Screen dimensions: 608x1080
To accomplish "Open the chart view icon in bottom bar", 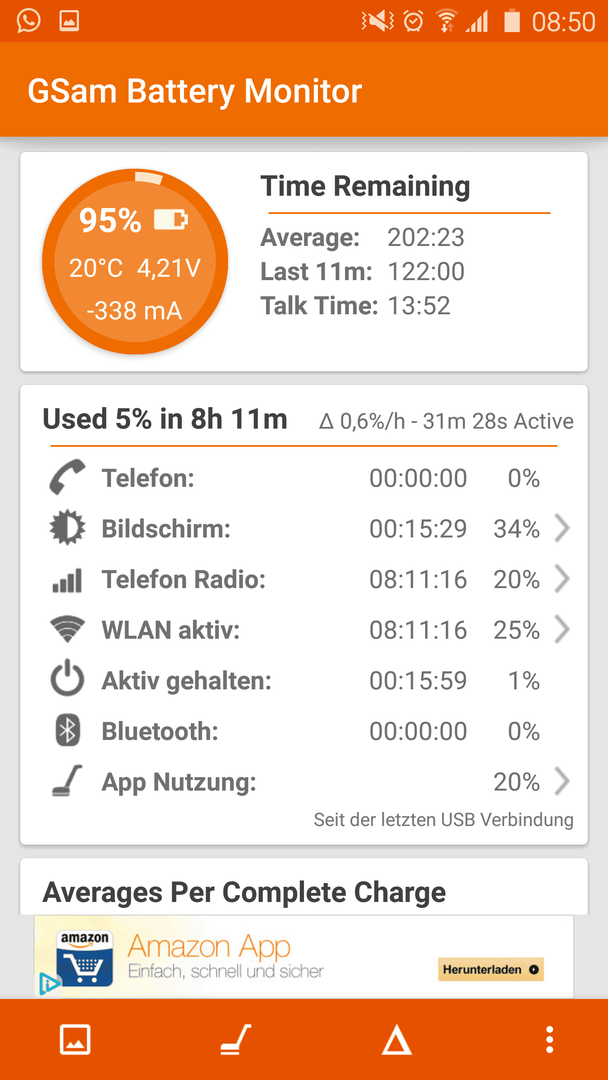I will 75,1039.
